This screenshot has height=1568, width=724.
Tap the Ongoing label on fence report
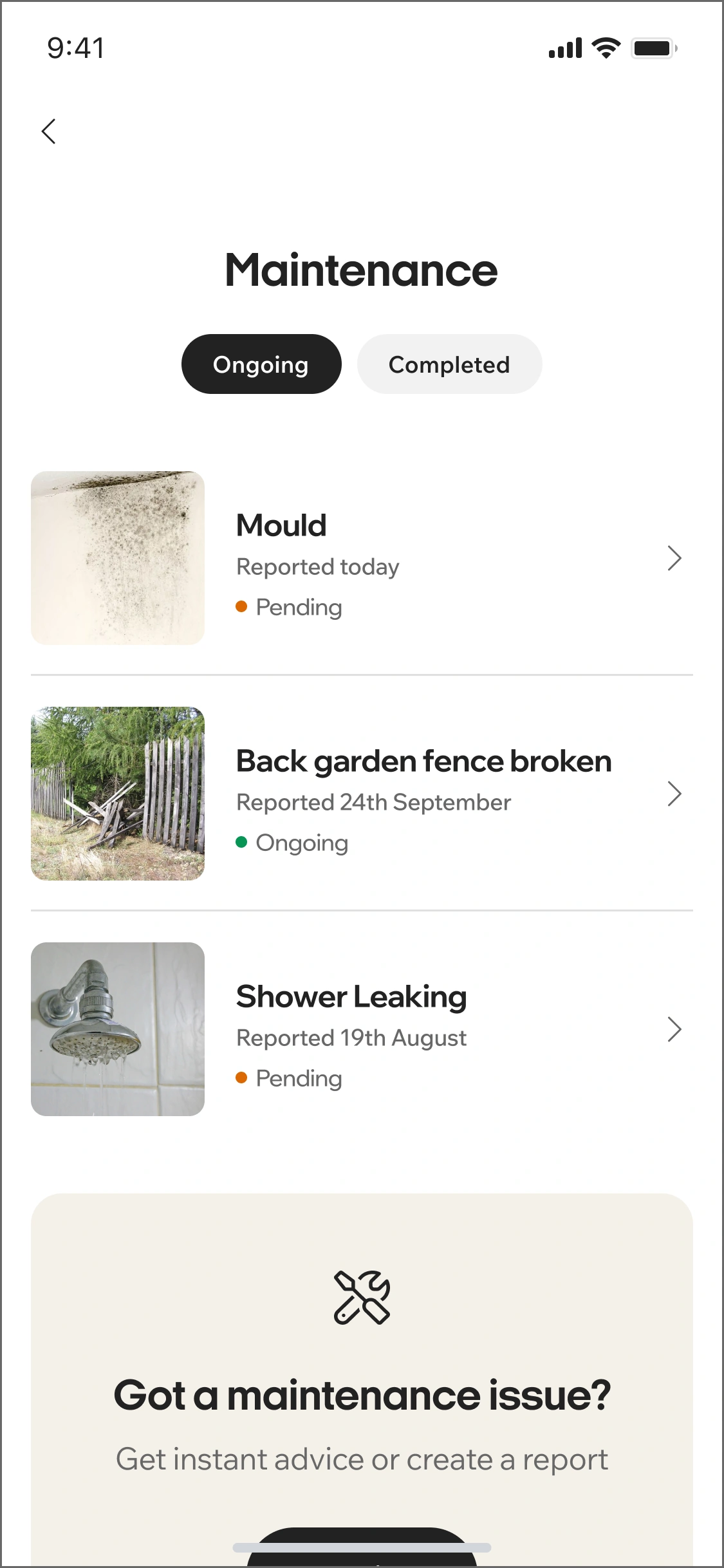[301, 842]
